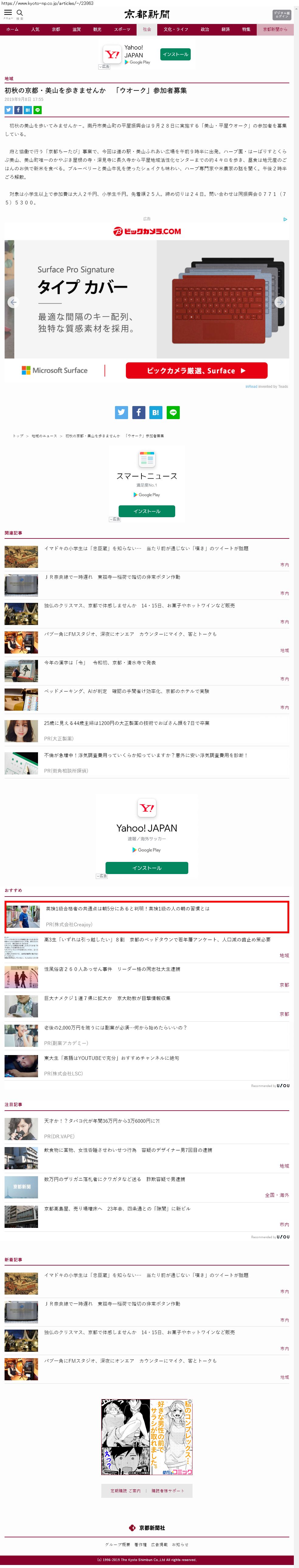This screenshot has width=299, height=1568.
Task: Tap 定期購読 ご案内 button
Action: coord(125,1491)
